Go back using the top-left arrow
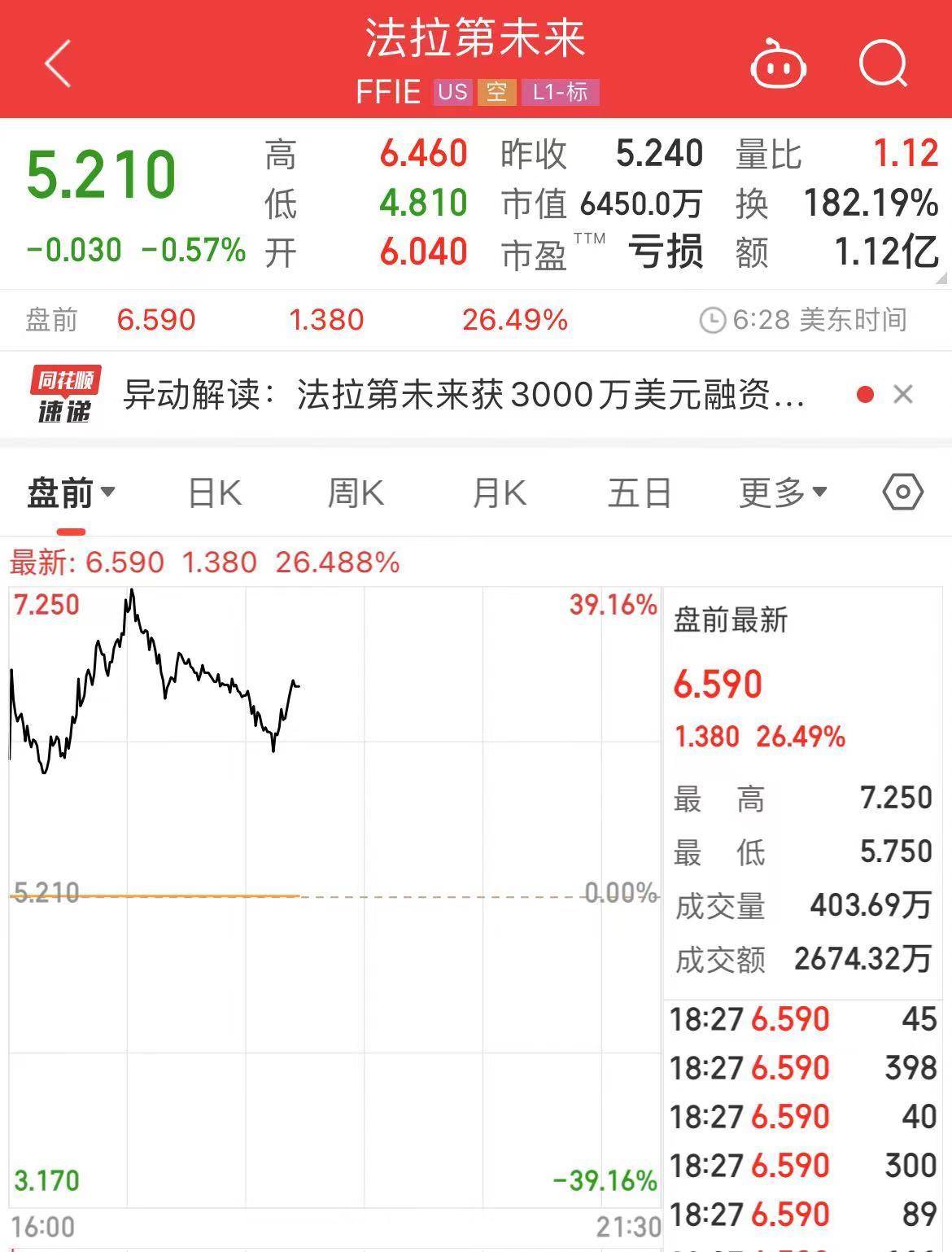The image size is (952, 1252). click(x=59, y=63)
